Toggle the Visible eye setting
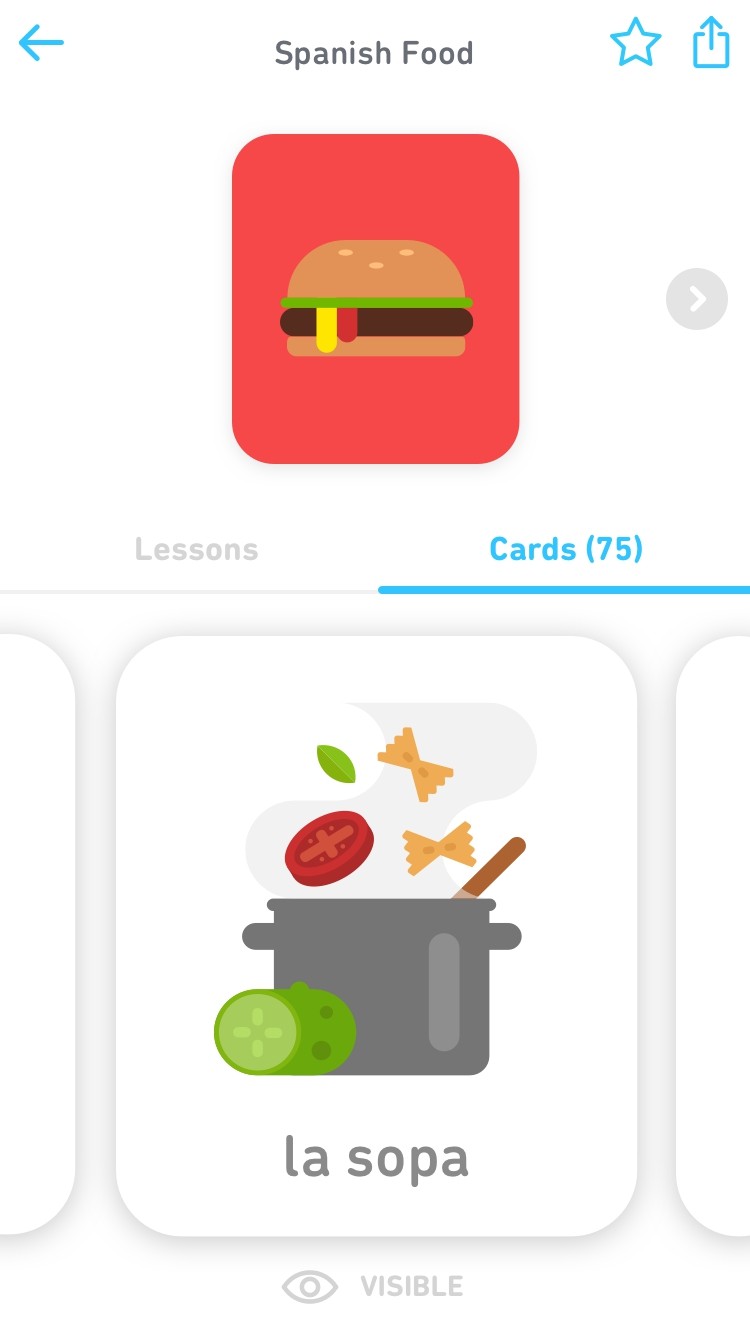 click(373, 1286)
